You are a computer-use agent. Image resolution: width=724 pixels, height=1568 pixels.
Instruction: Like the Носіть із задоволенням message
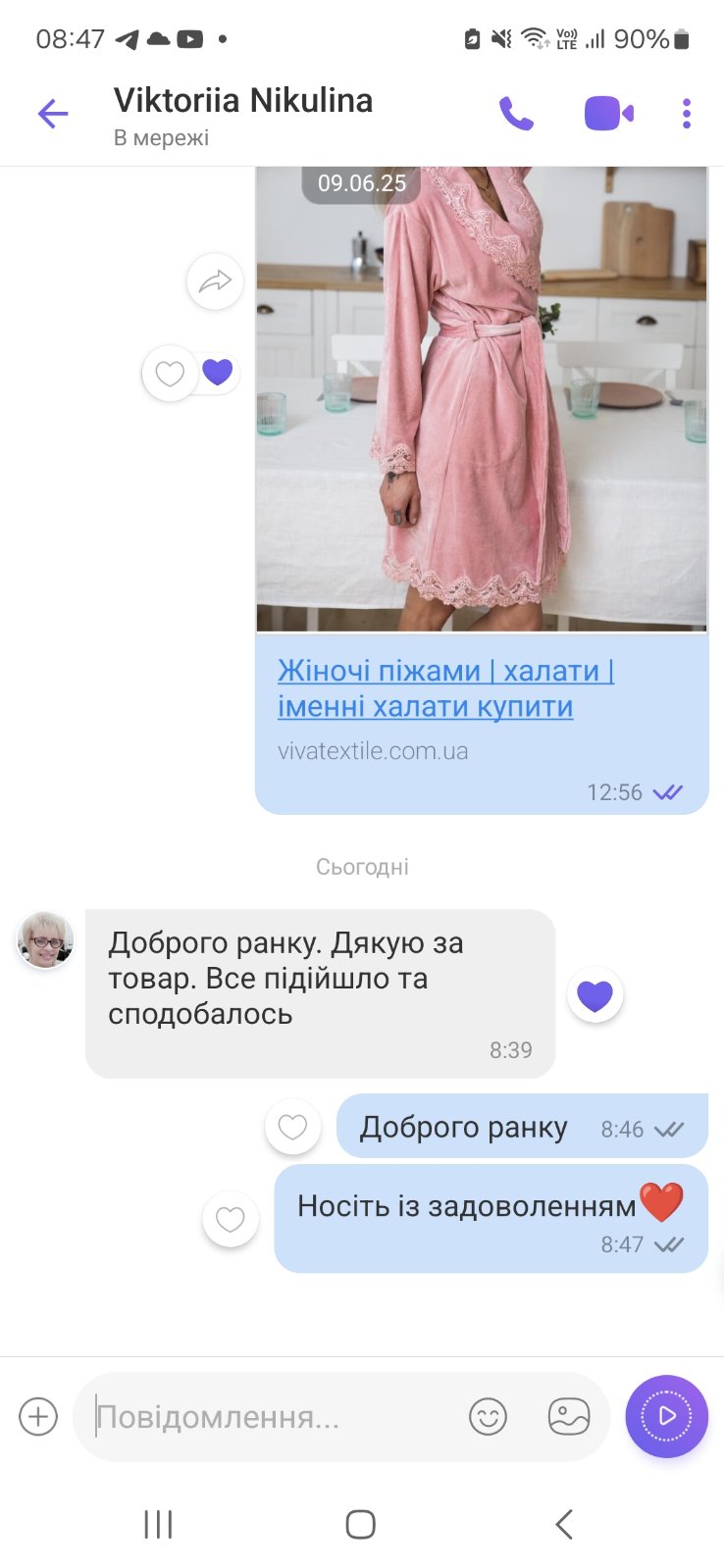click(230, 1219)
